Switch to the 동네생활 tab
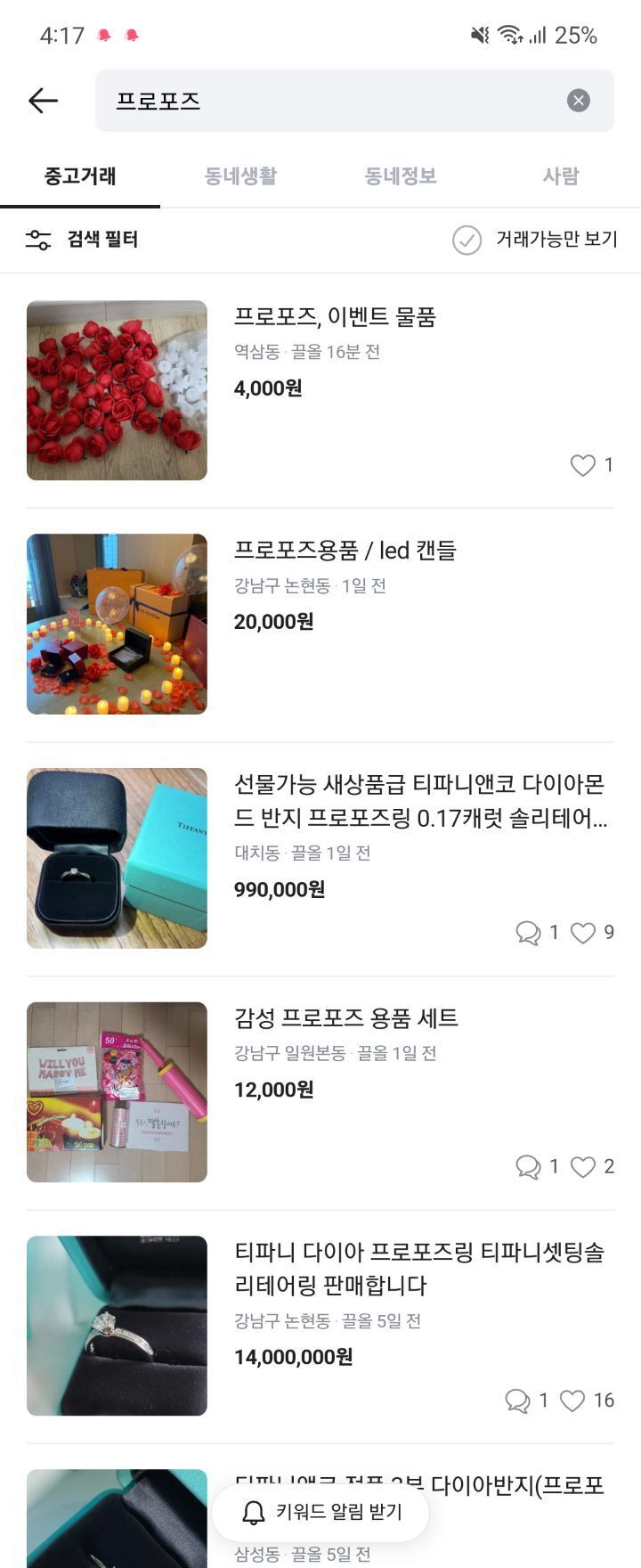 click(x=240, y=176)
